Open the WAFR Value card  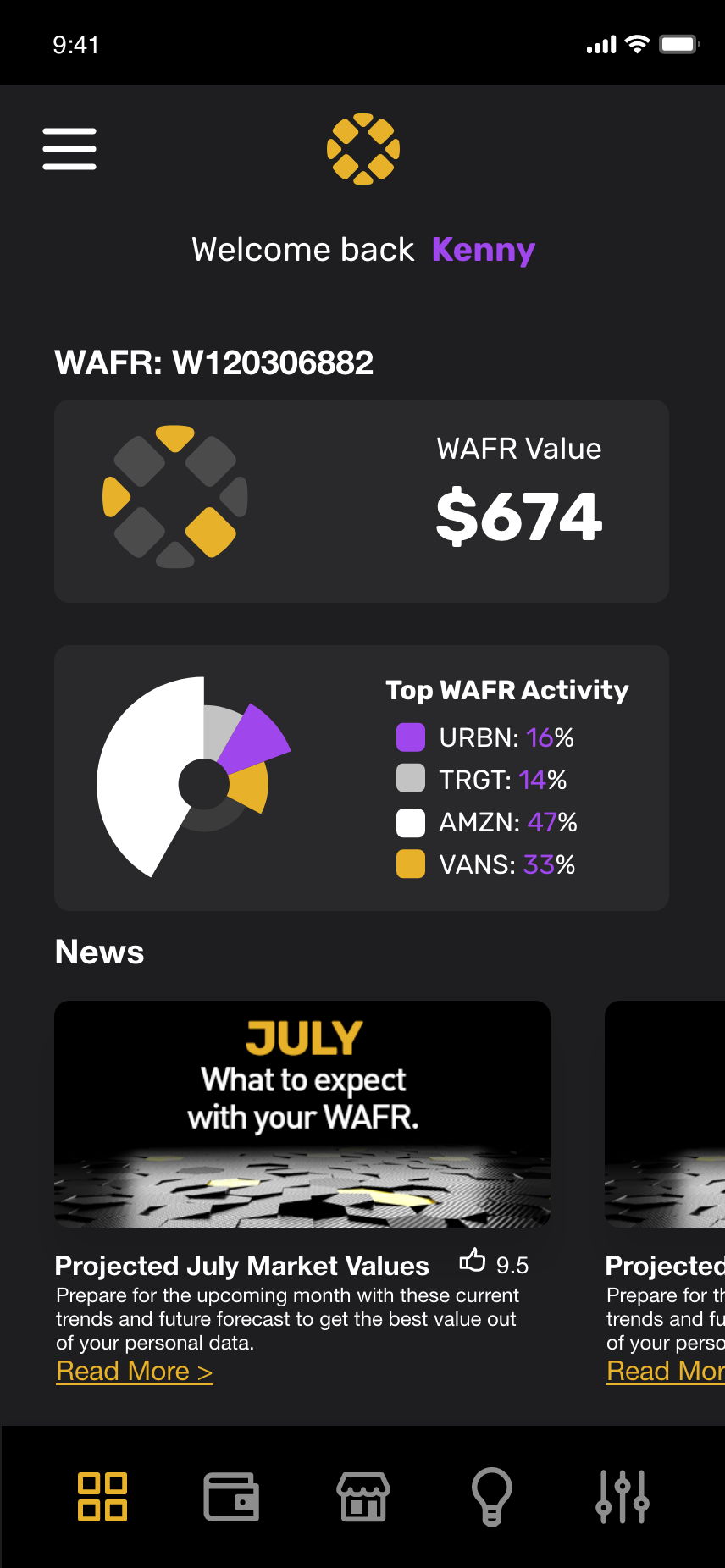[362, 501]
